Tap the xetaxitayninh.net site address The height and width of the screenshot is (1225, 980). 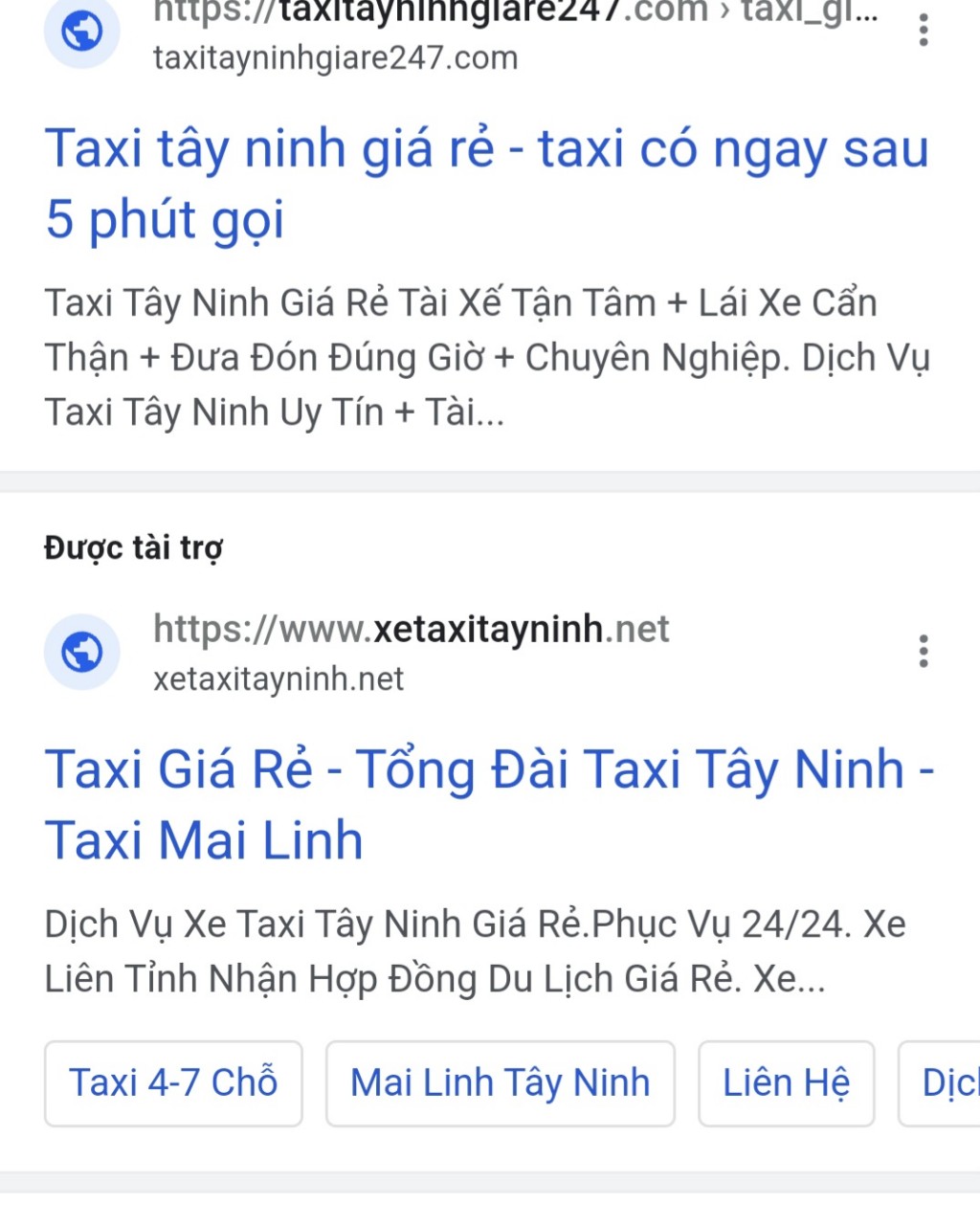(x=411, y=630)
